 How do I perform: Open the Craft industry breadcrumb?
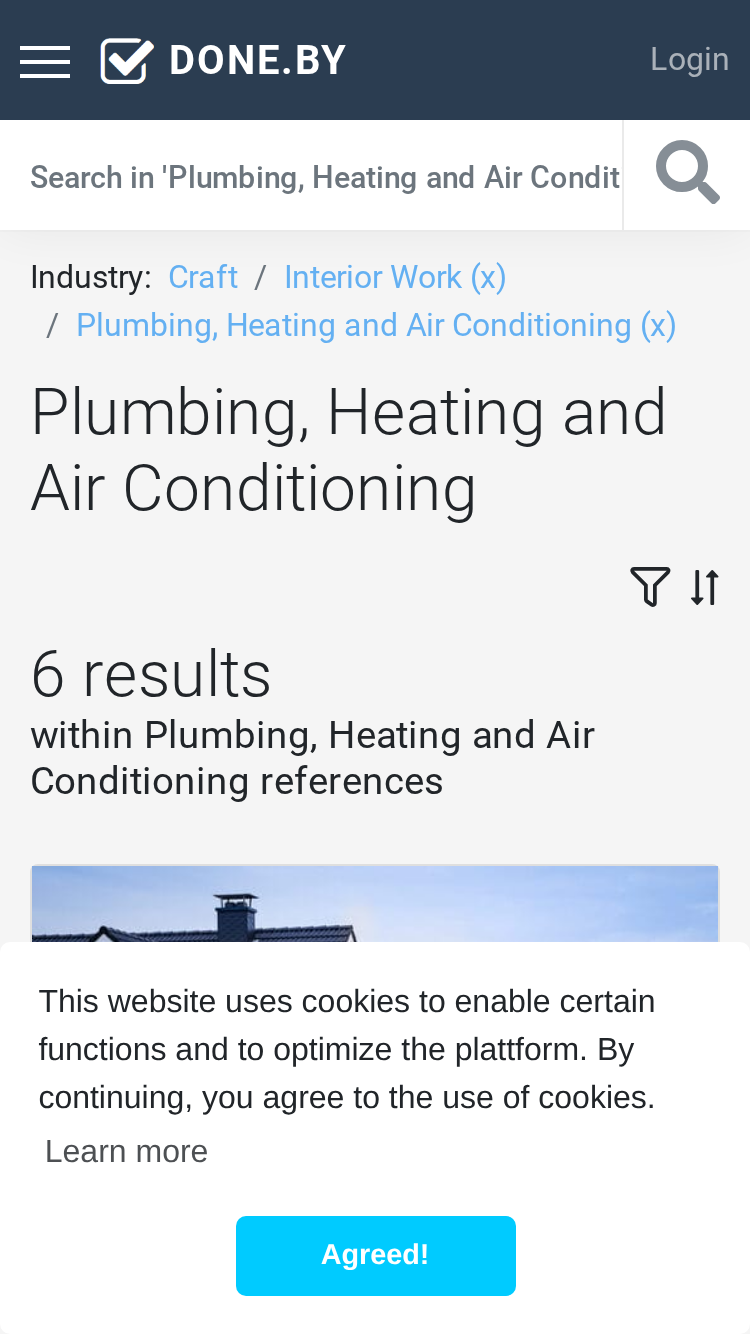[203, 277]
